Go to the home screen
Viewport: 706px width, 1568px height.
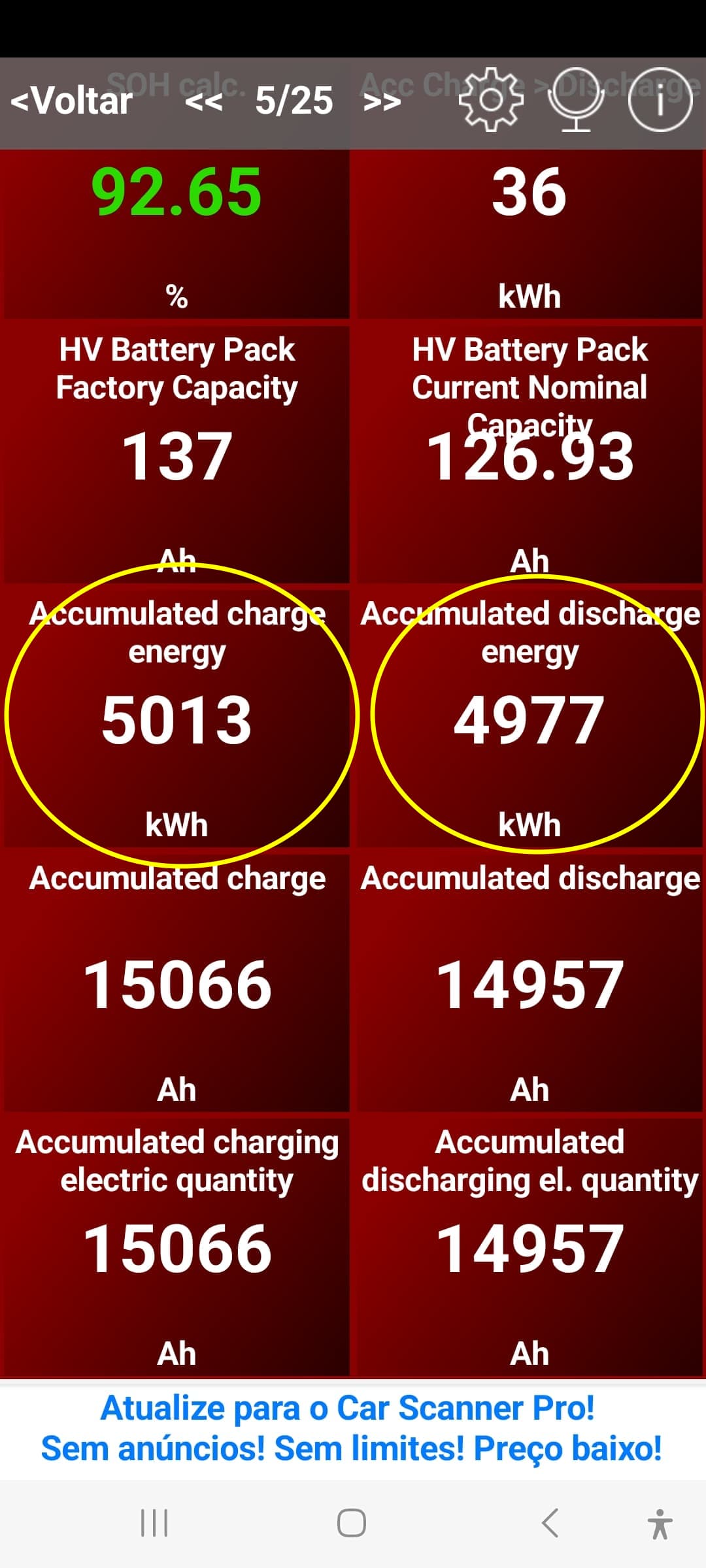(352, 1523)
